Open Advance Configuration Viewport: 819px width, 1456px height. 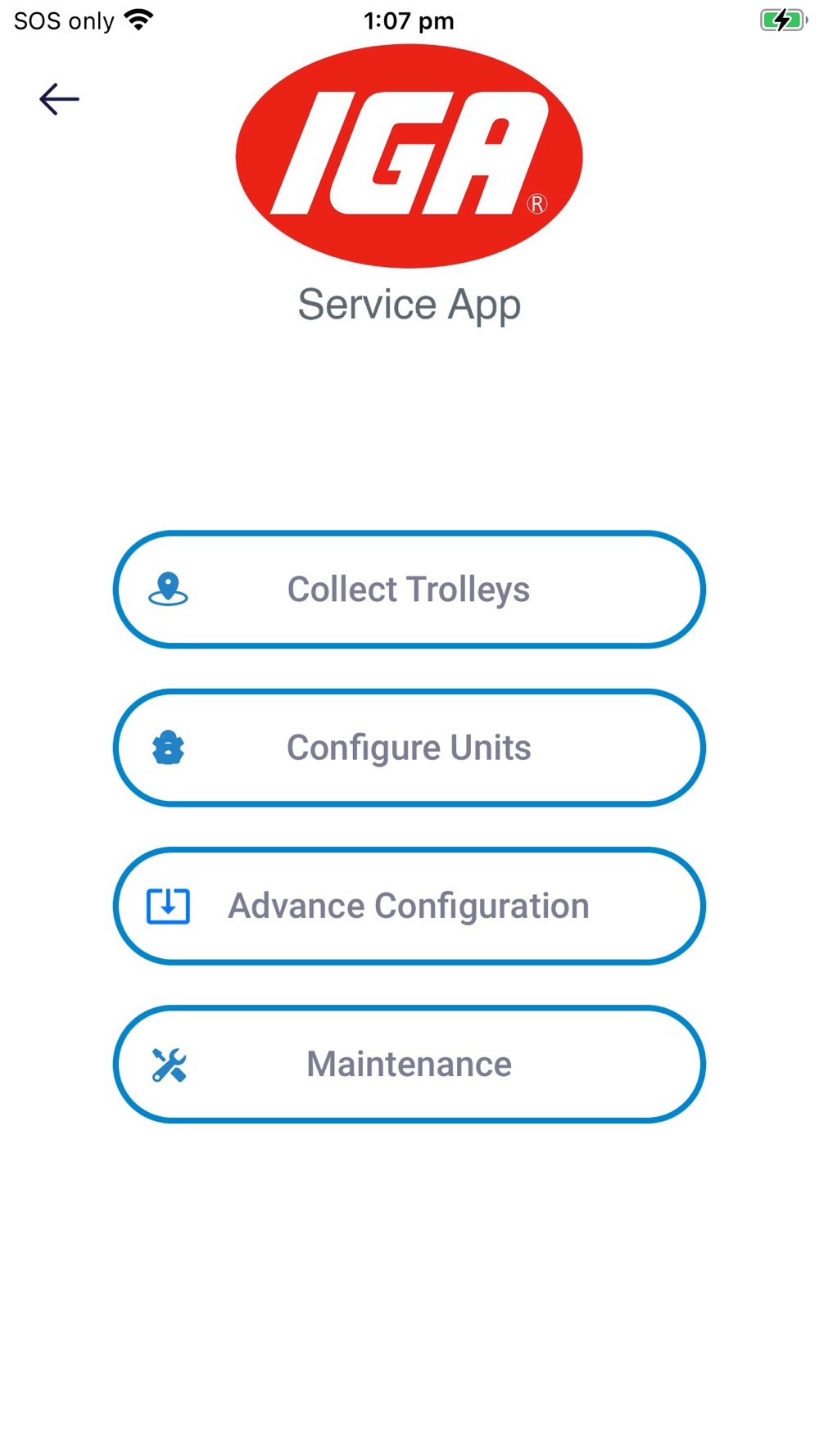click(x=409, y=906)
